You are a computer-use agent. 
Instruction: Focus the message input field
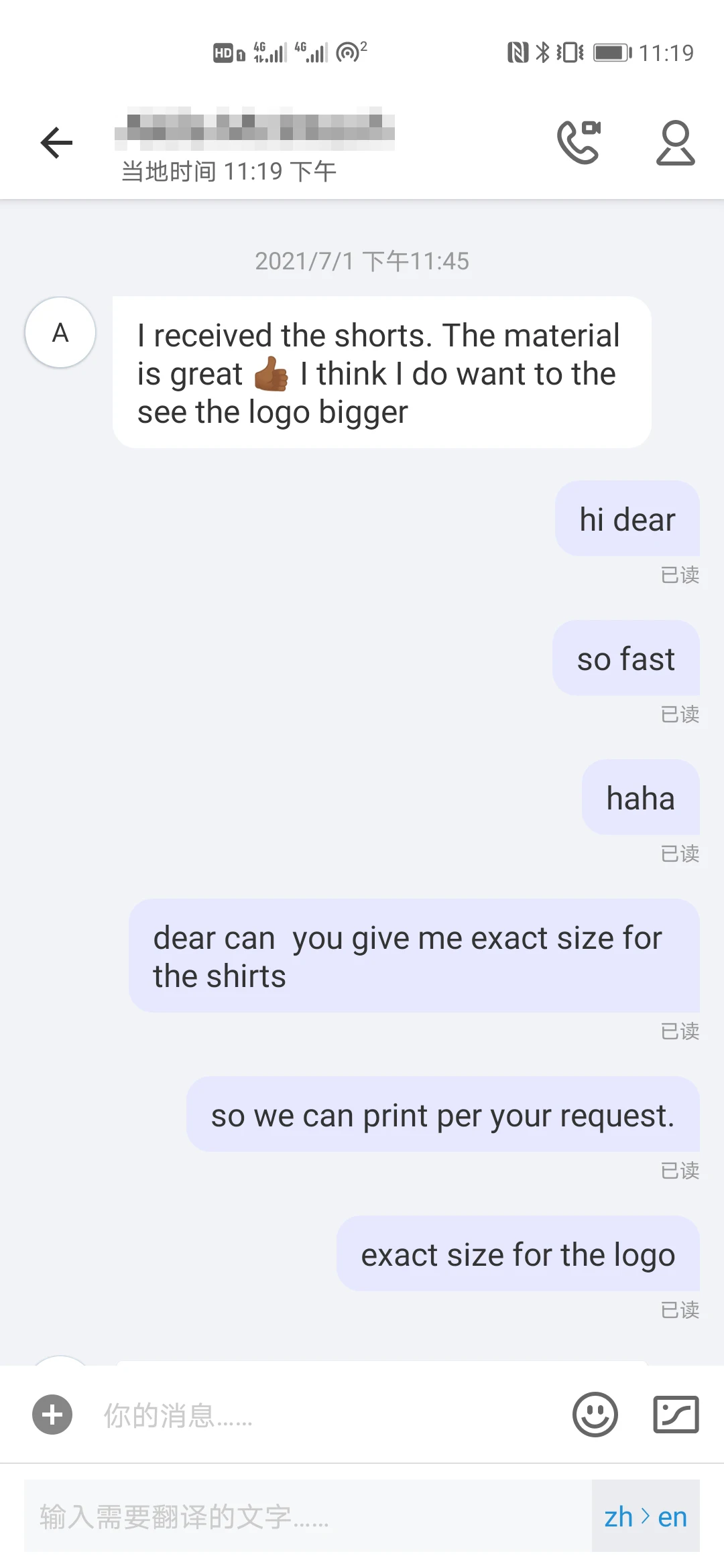322,1415
